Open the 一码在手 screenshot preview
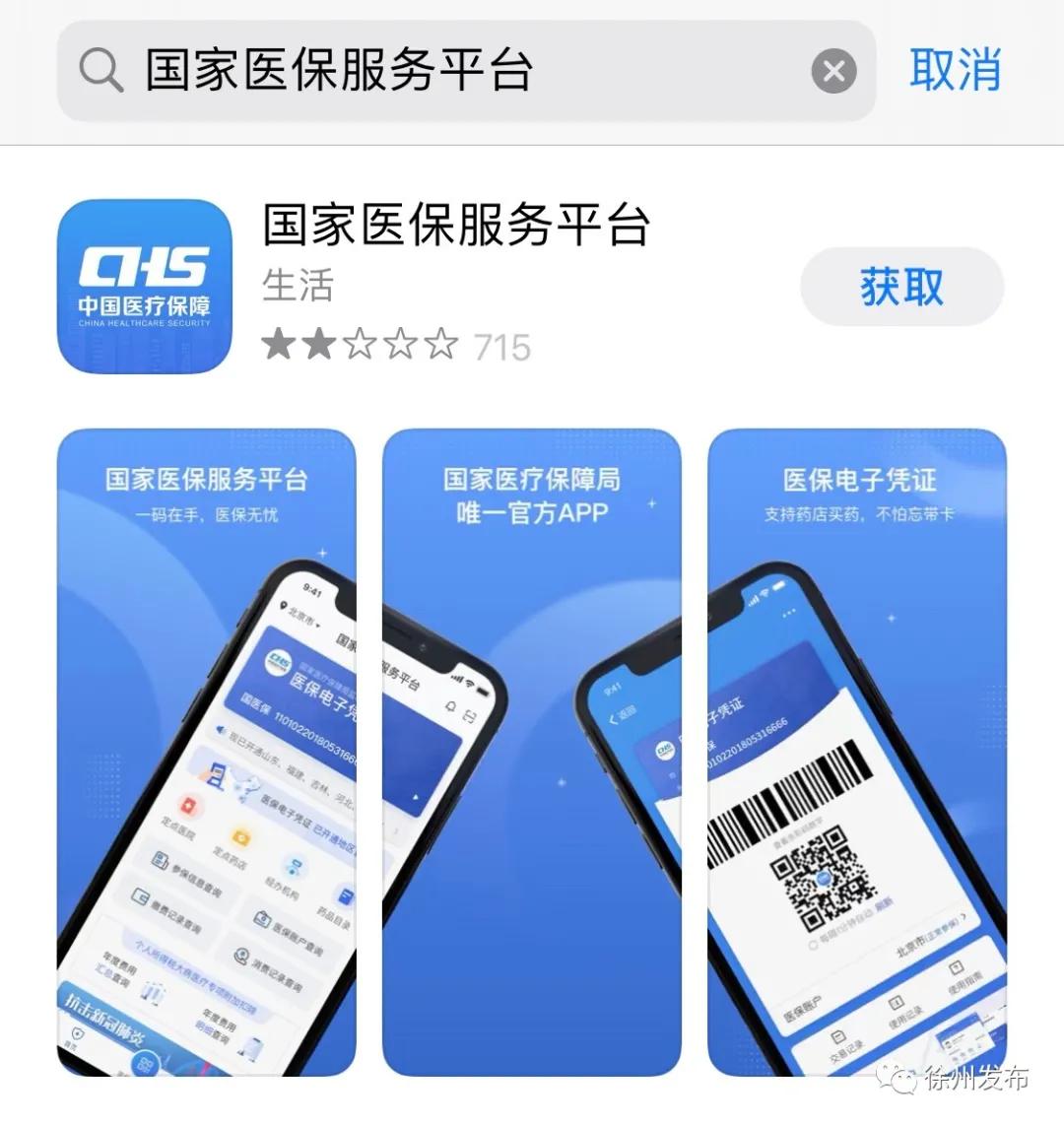Screen dimensions: 1064x1125 [206, 753]
